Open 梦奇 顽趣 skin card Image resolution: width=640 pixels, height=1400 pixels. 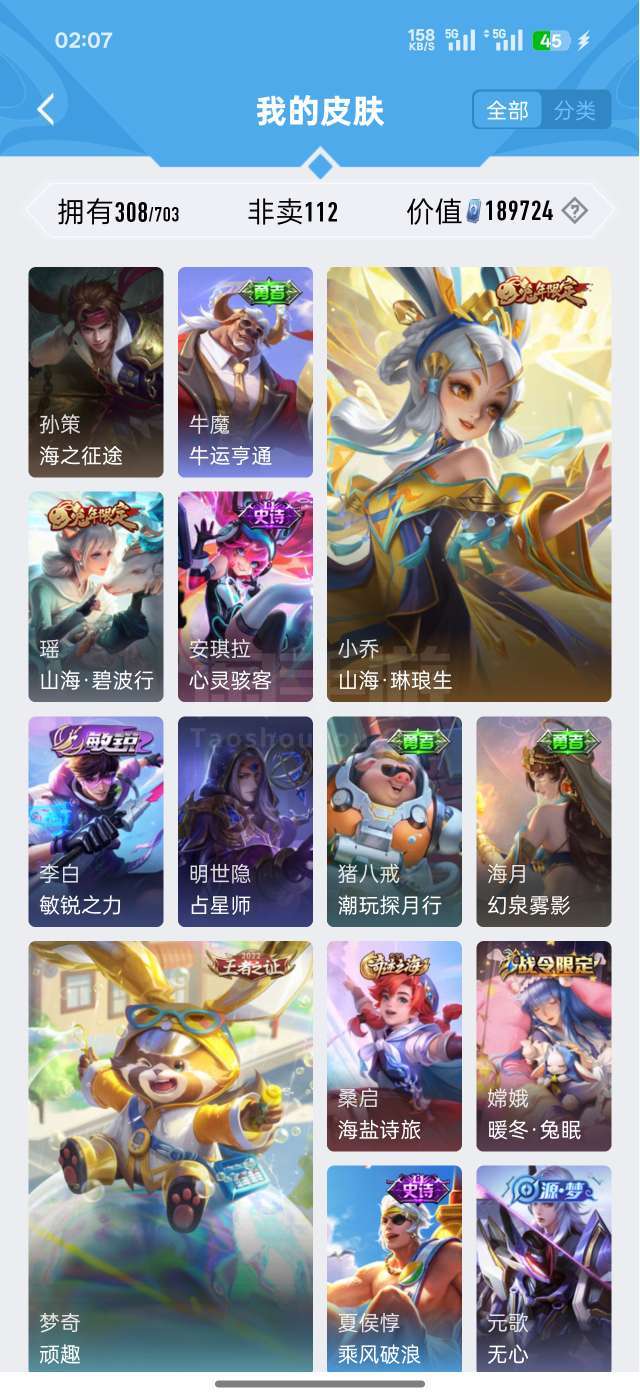170,1157
